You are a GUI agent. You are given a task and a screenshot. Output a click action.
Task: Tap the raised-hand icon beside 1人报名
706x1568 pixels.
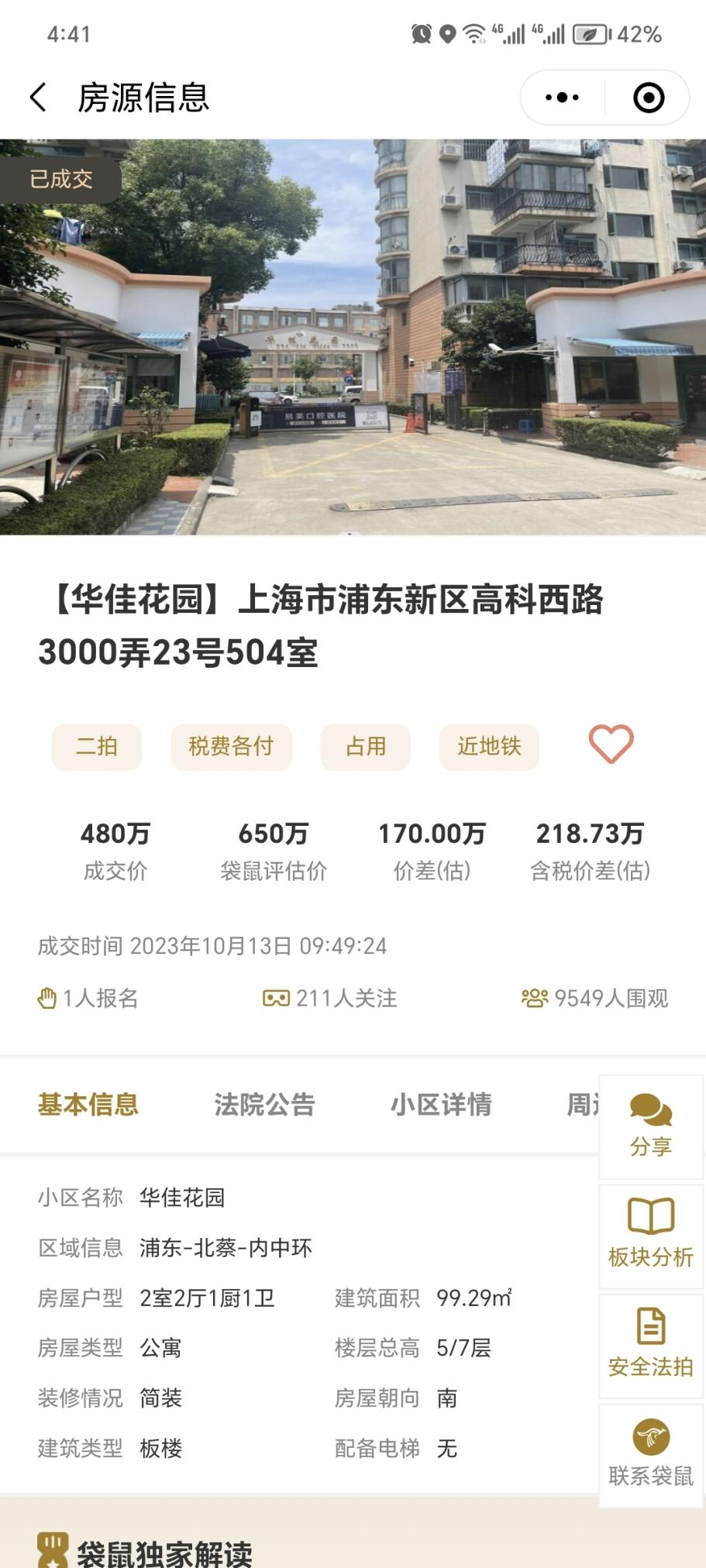tap(46, 999)
